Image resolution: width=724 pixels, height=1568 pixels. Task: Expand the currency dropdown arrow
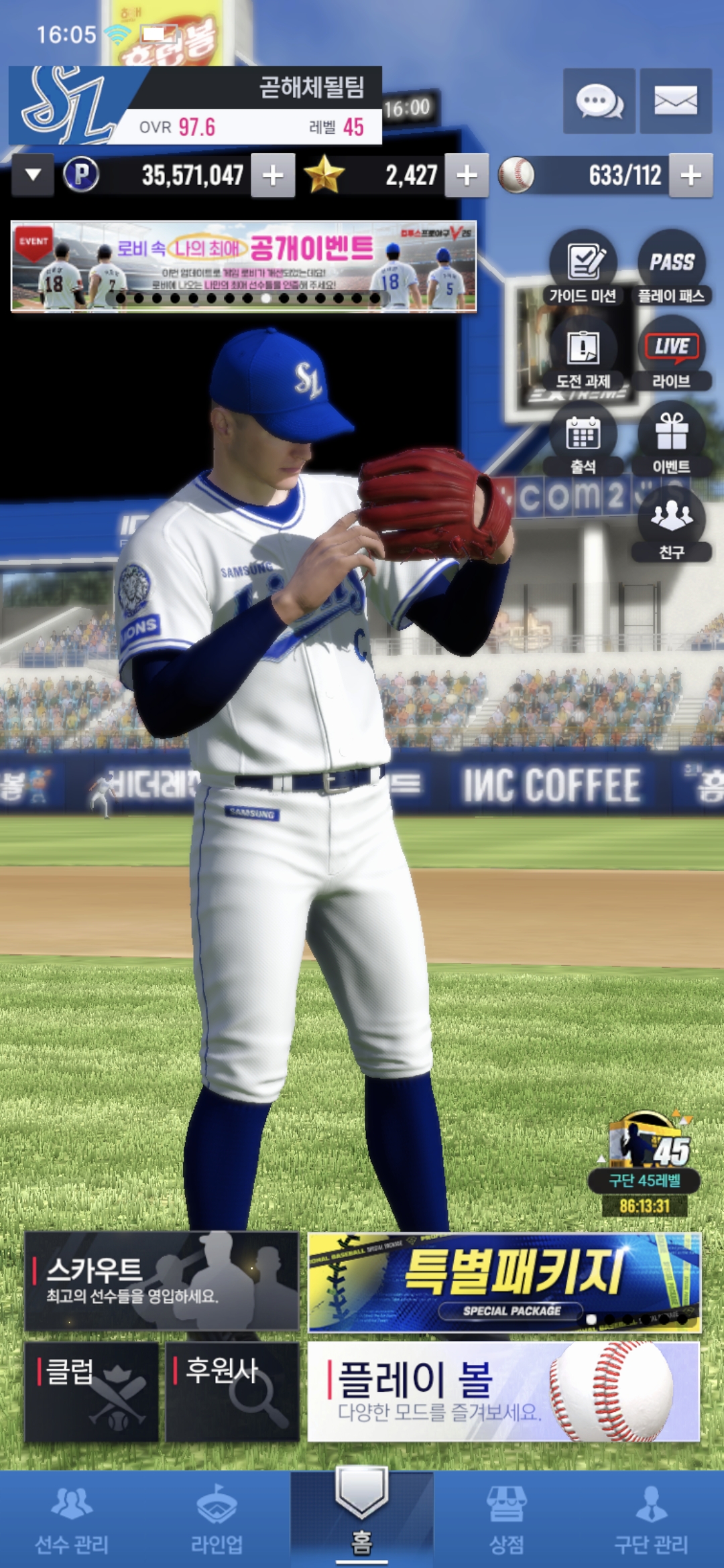tap(33, 176)
